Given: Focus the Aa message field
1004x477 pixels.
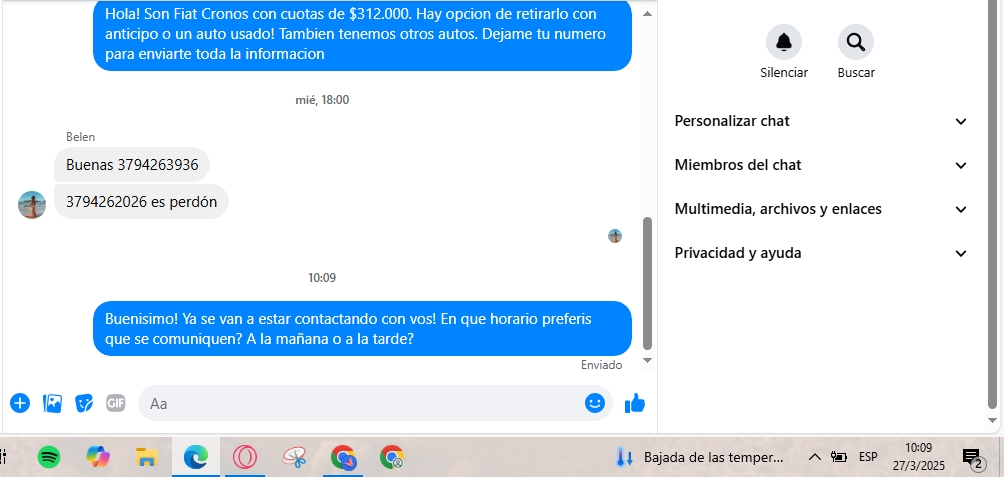Looking at the screenshot, I should (x=360, y=403).
